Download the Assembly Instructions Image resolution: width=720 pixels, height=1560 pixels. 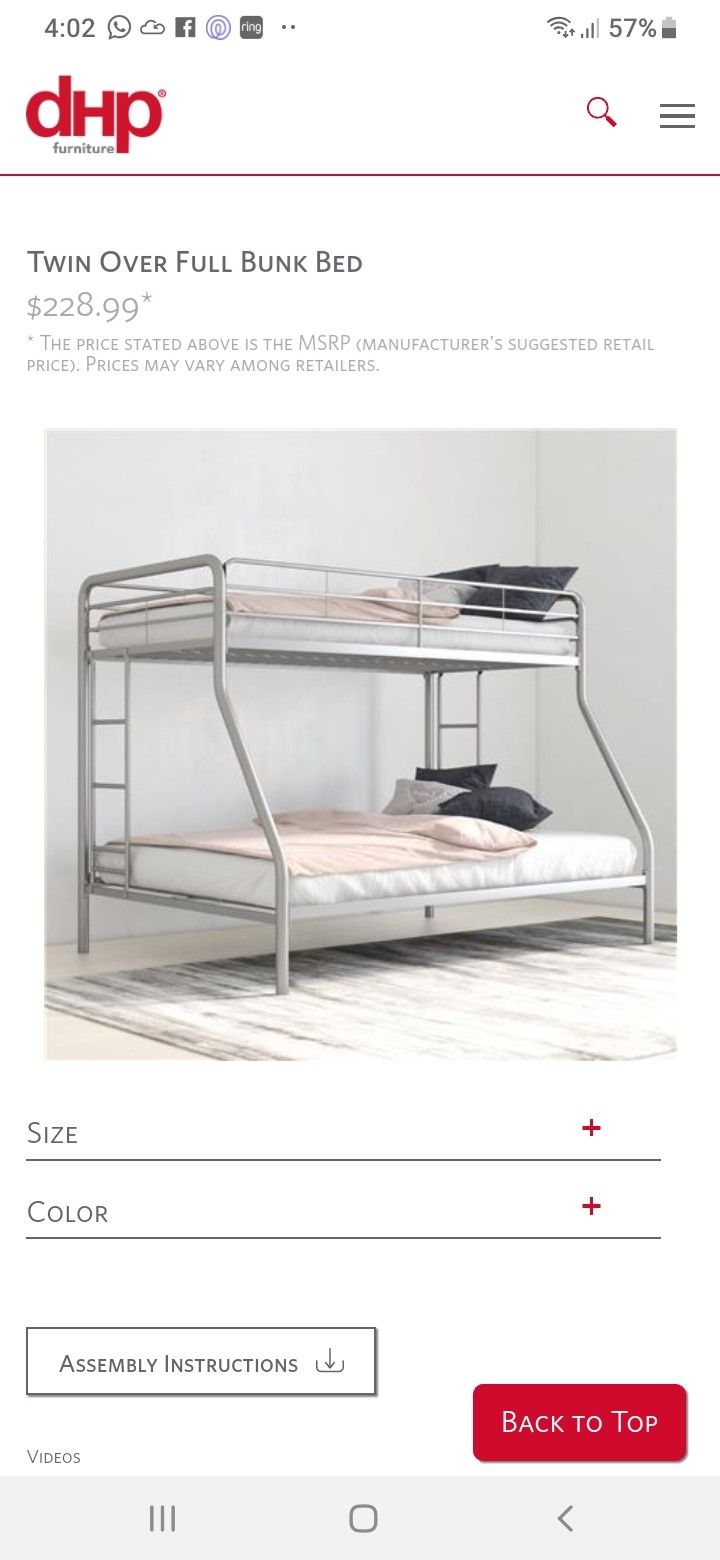point(201,1362)
